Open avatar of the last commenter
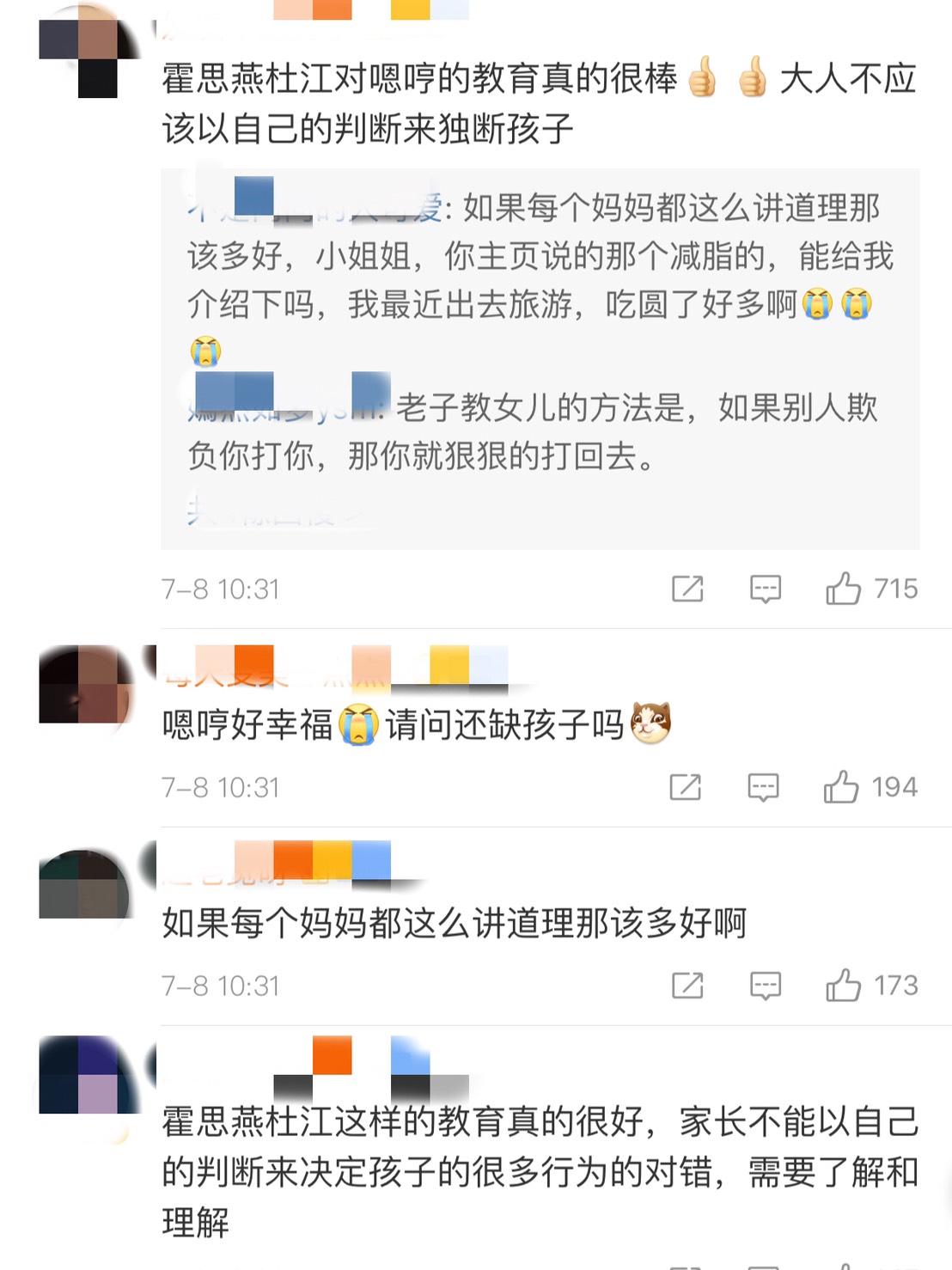Viewport: 952px width, 1270px height. 88,1075
